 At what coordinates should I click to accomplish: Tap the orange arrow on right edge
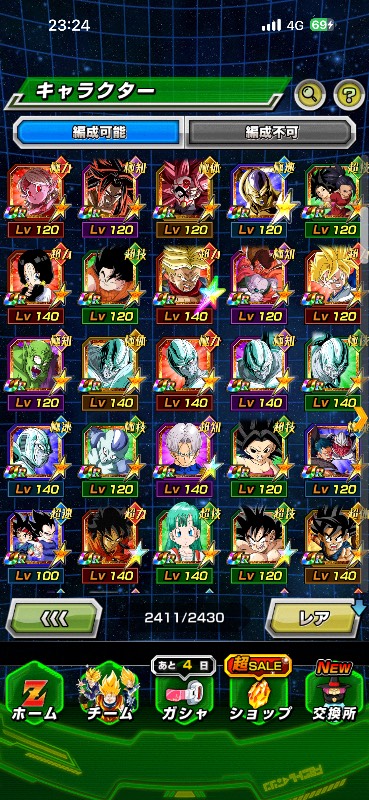(361, 419)
